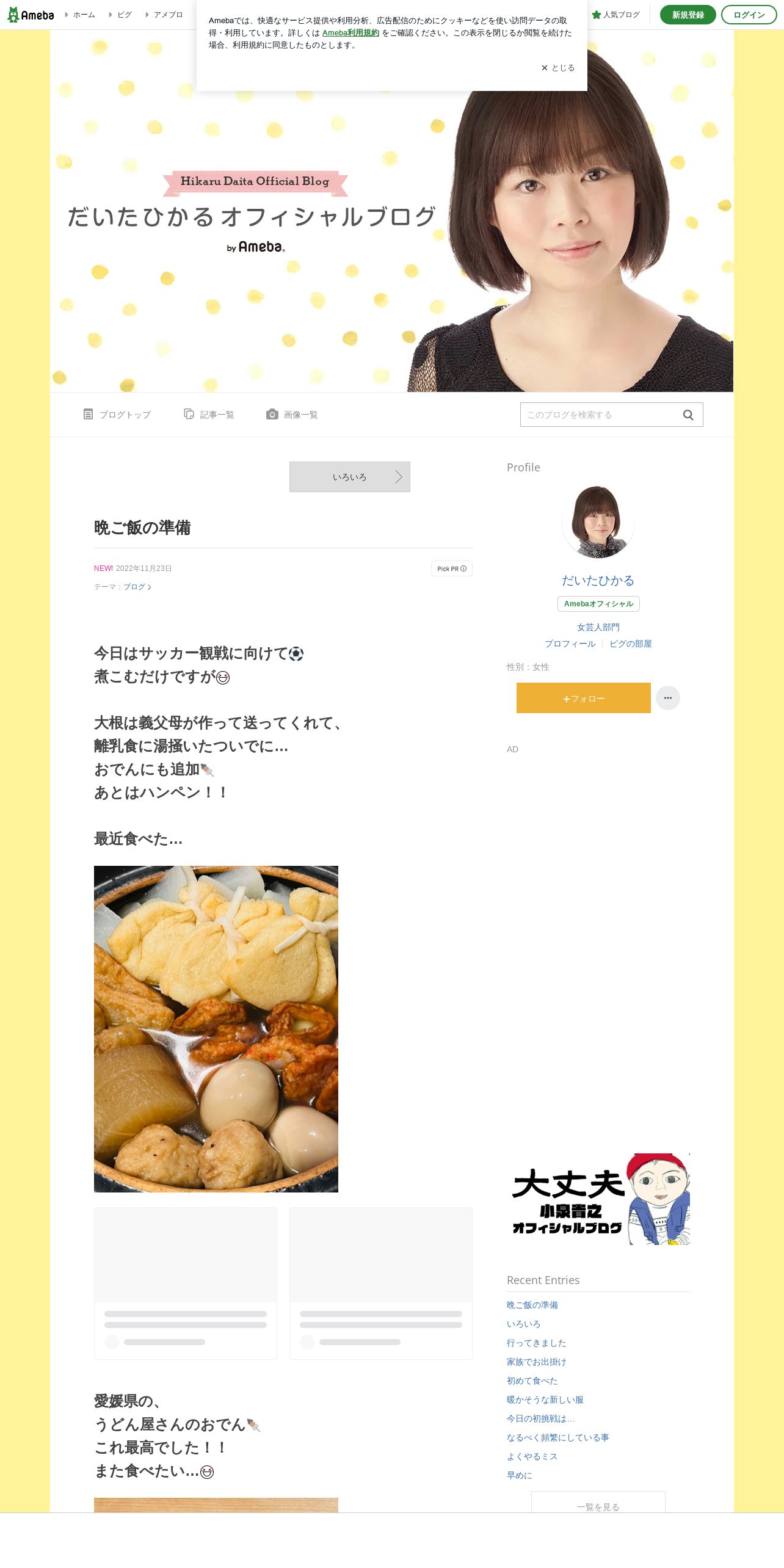Go to ブログトップ
The height and width of the screenshot is (1568, 784).
tap(117, 415)
